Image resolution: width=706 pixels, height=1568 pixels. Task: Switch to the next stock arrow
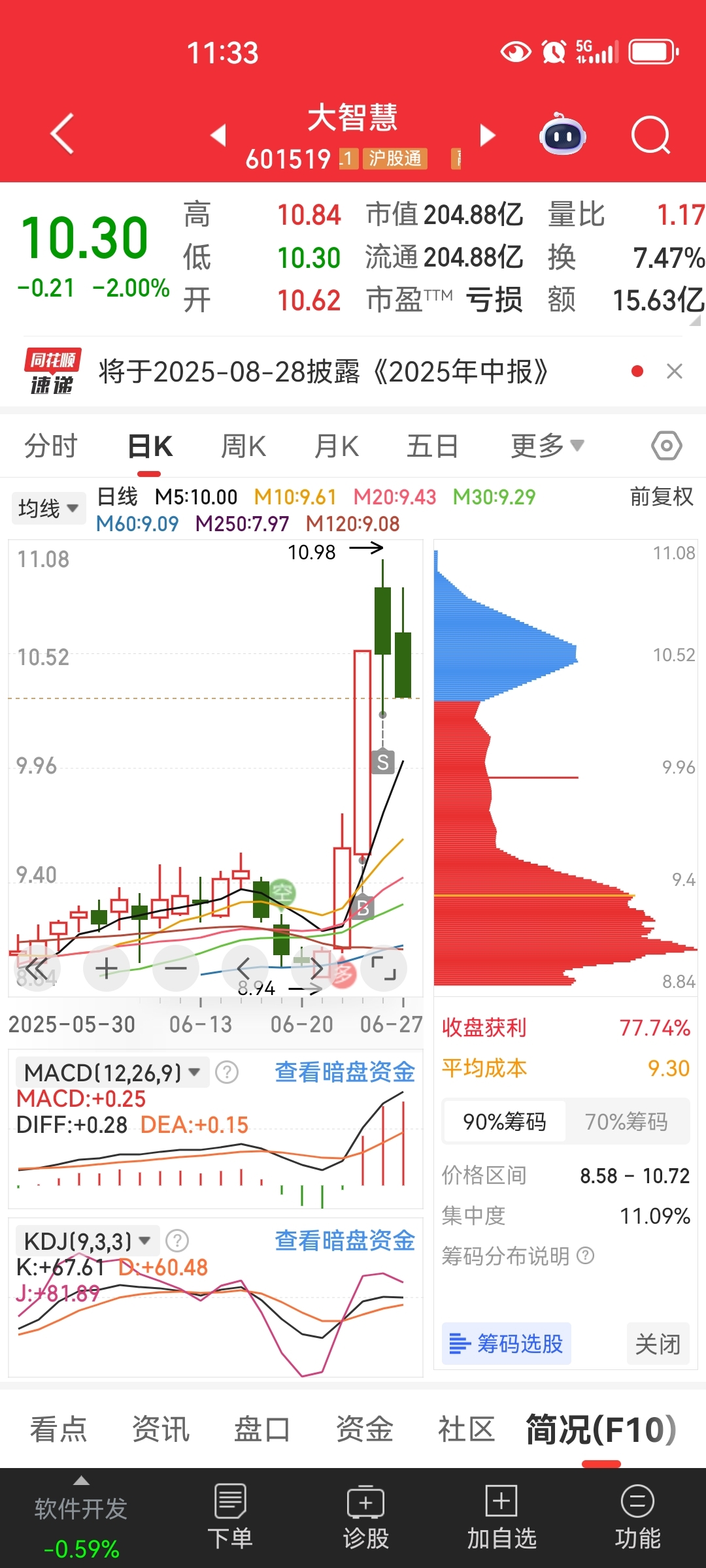click(488, 135)
